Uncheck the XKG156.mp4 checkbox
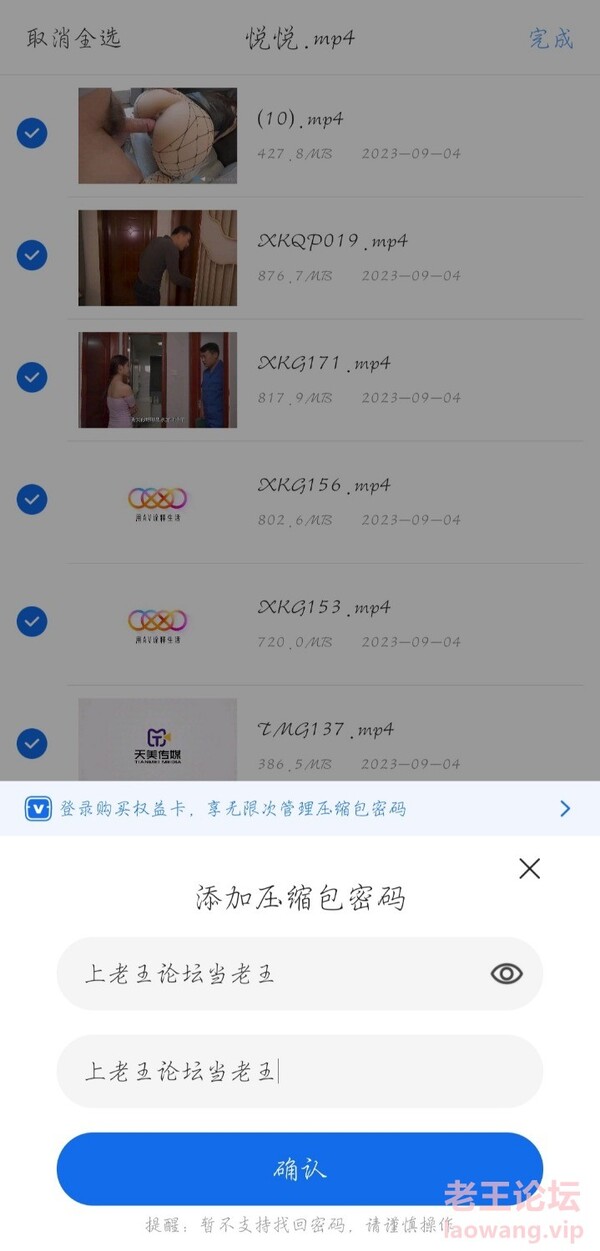600x1251 pixels. (x=32, y=499)
